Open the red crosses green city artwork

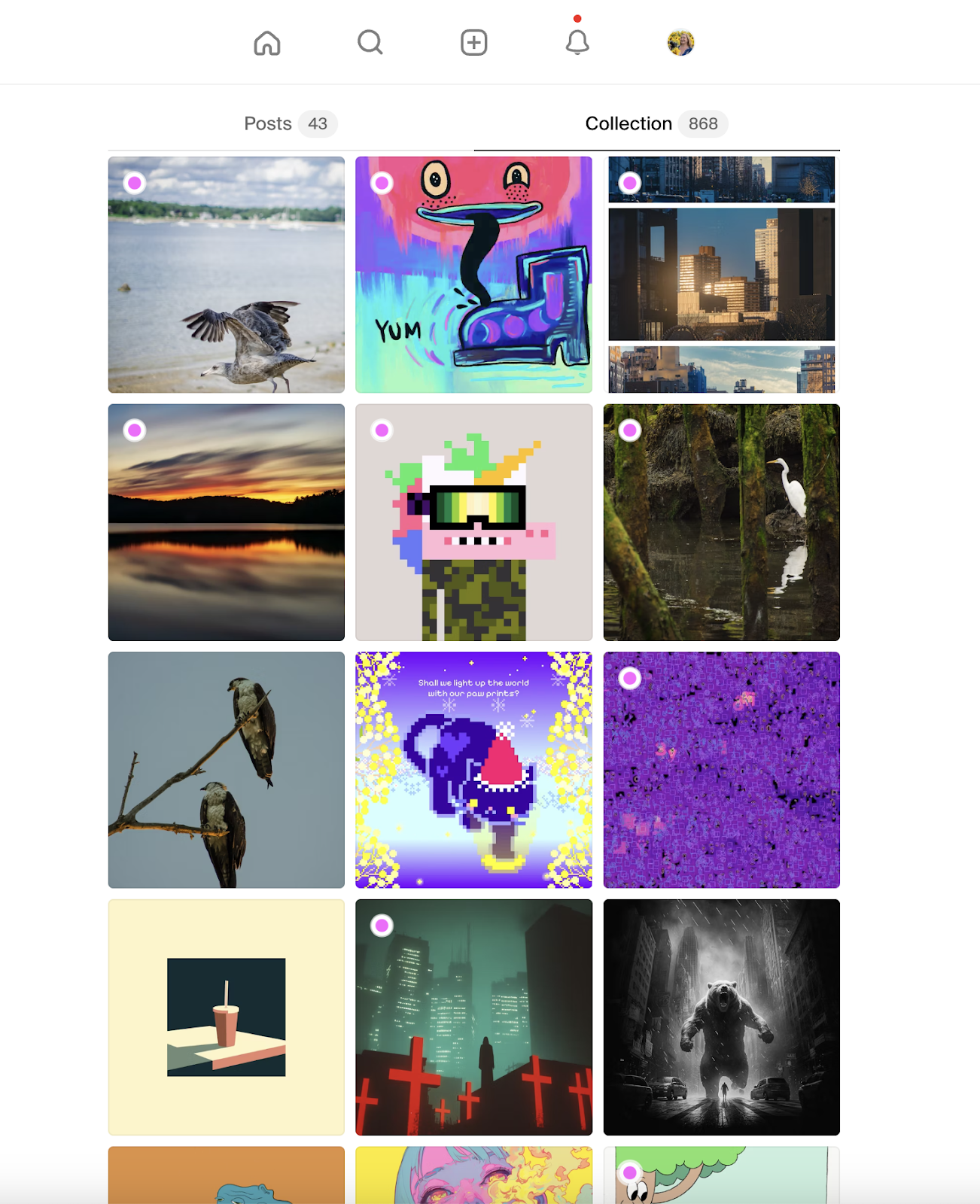tap(473, 1017)
